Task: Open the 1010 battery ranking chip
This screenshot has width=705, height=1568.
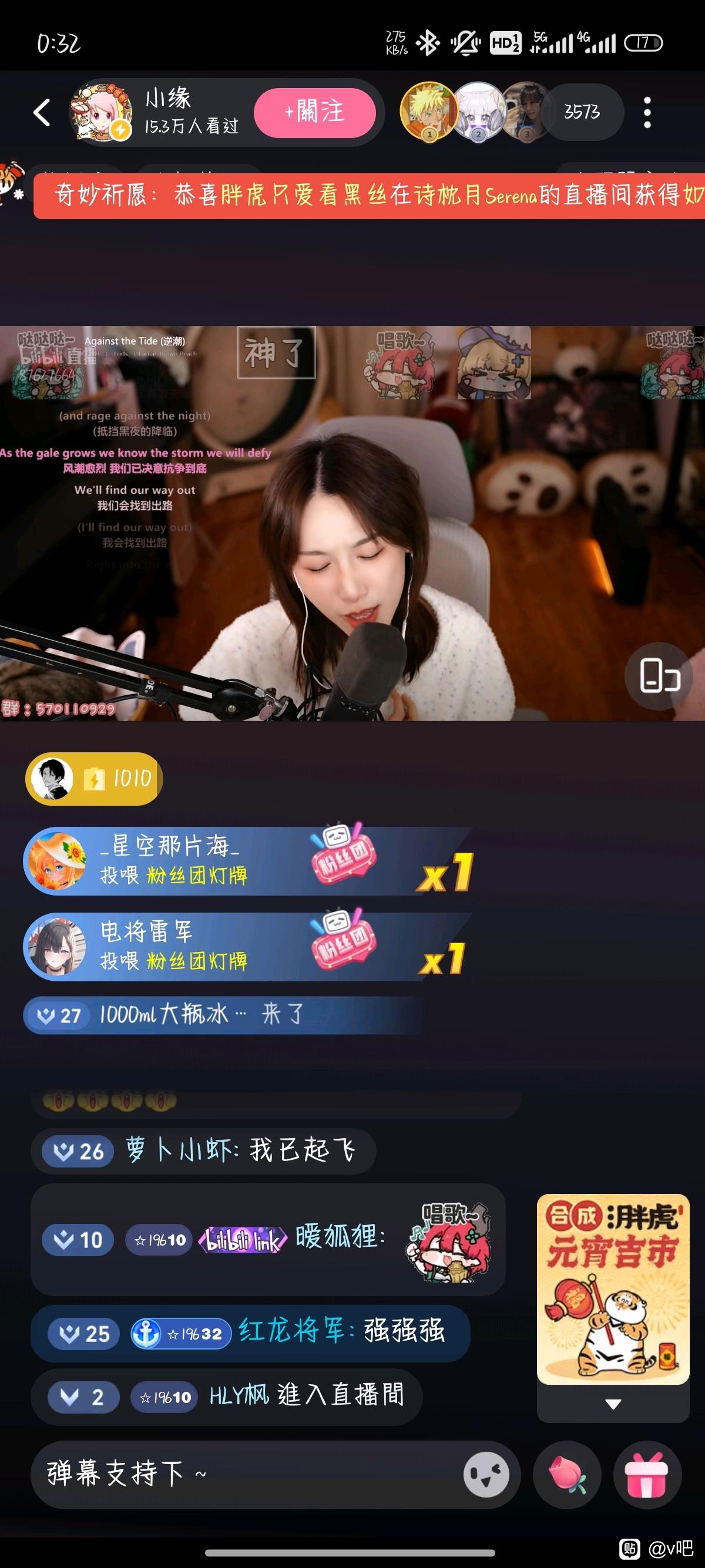Action: (x=94, y=779)
